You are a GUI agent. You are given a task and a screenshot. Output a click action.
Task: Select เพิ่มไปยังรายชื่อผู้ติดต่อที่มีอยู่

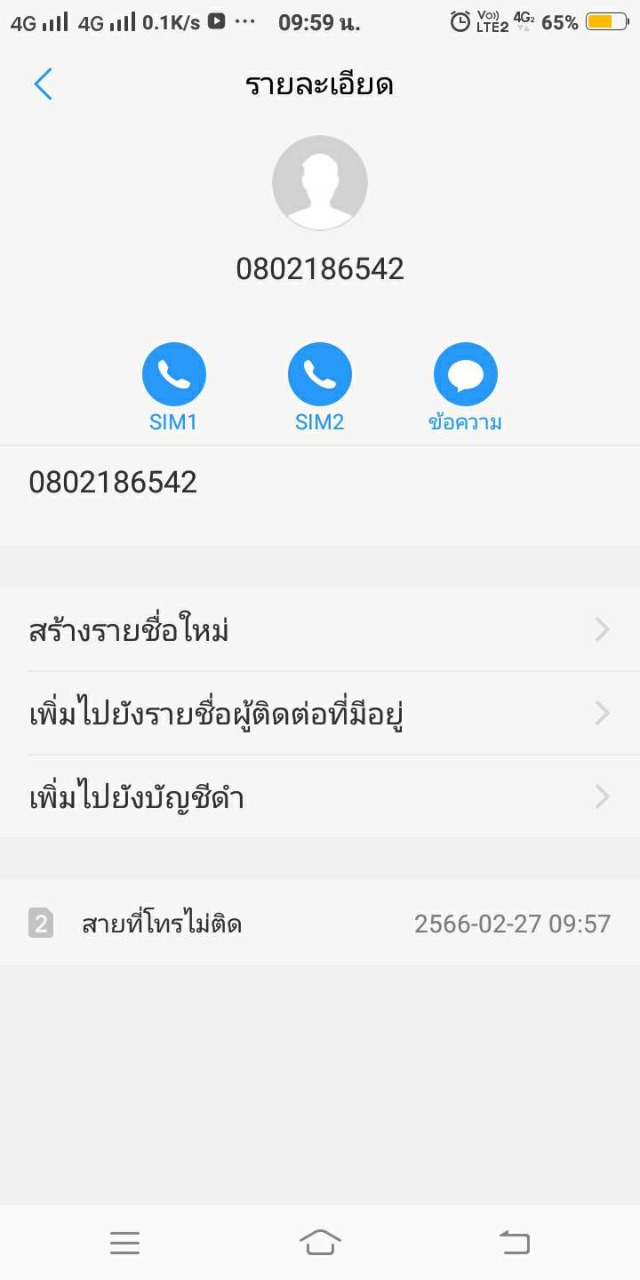(x=320, y=714)
